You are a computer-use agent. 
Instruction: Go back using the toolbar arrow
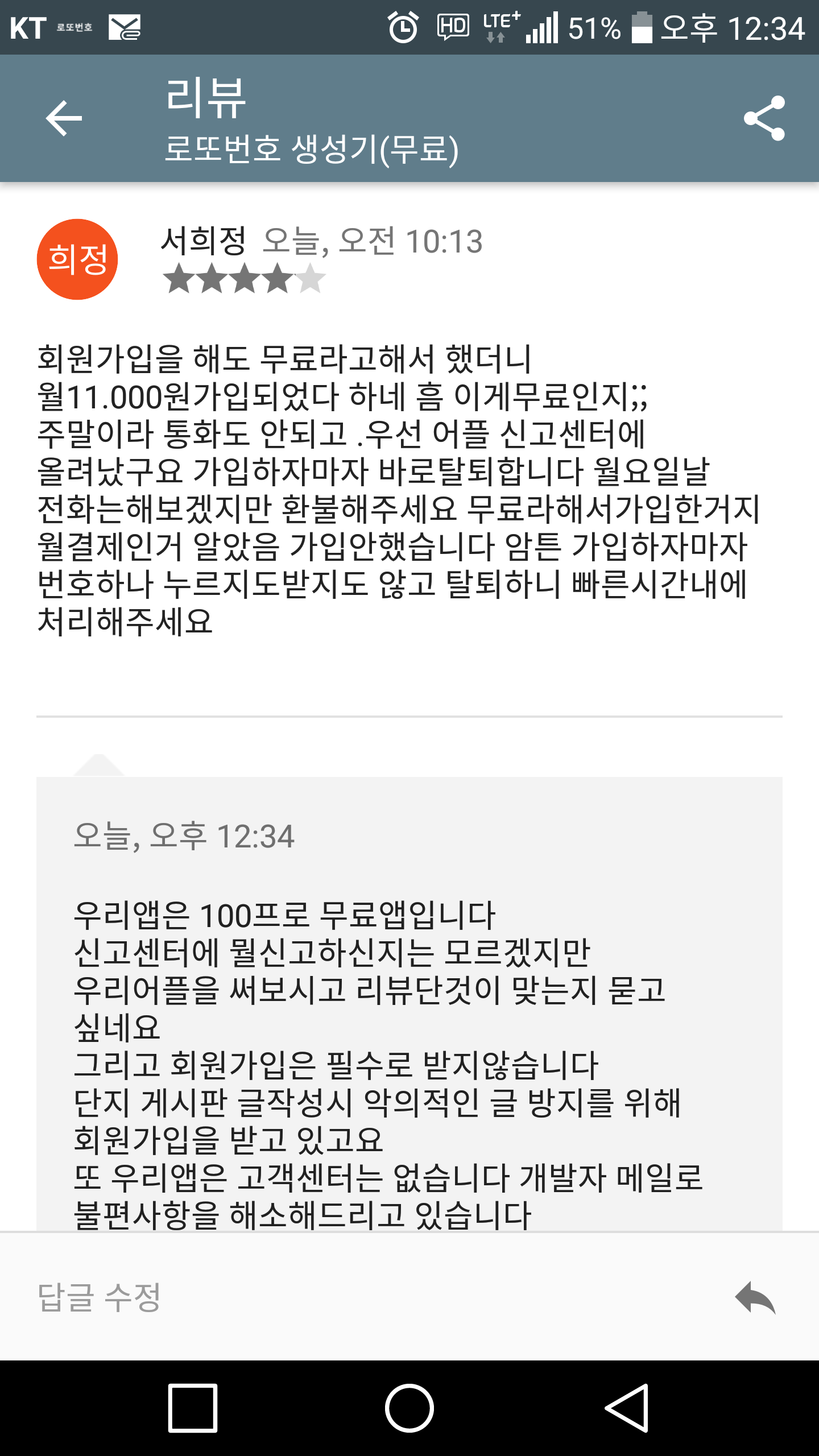tap(64, 118)
